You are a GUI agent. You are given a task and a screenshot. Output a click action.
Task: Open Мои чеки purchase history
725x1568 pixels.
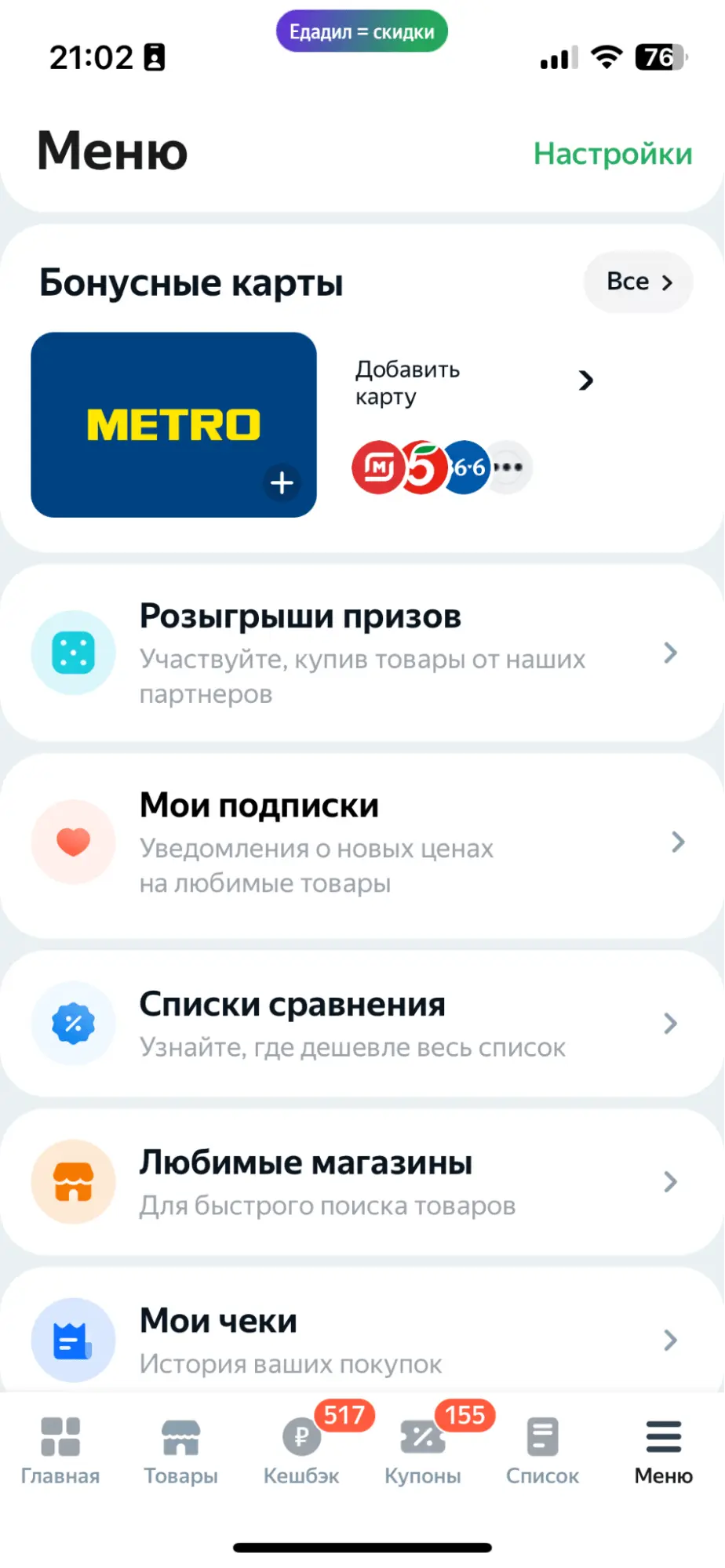[362, 1338]
